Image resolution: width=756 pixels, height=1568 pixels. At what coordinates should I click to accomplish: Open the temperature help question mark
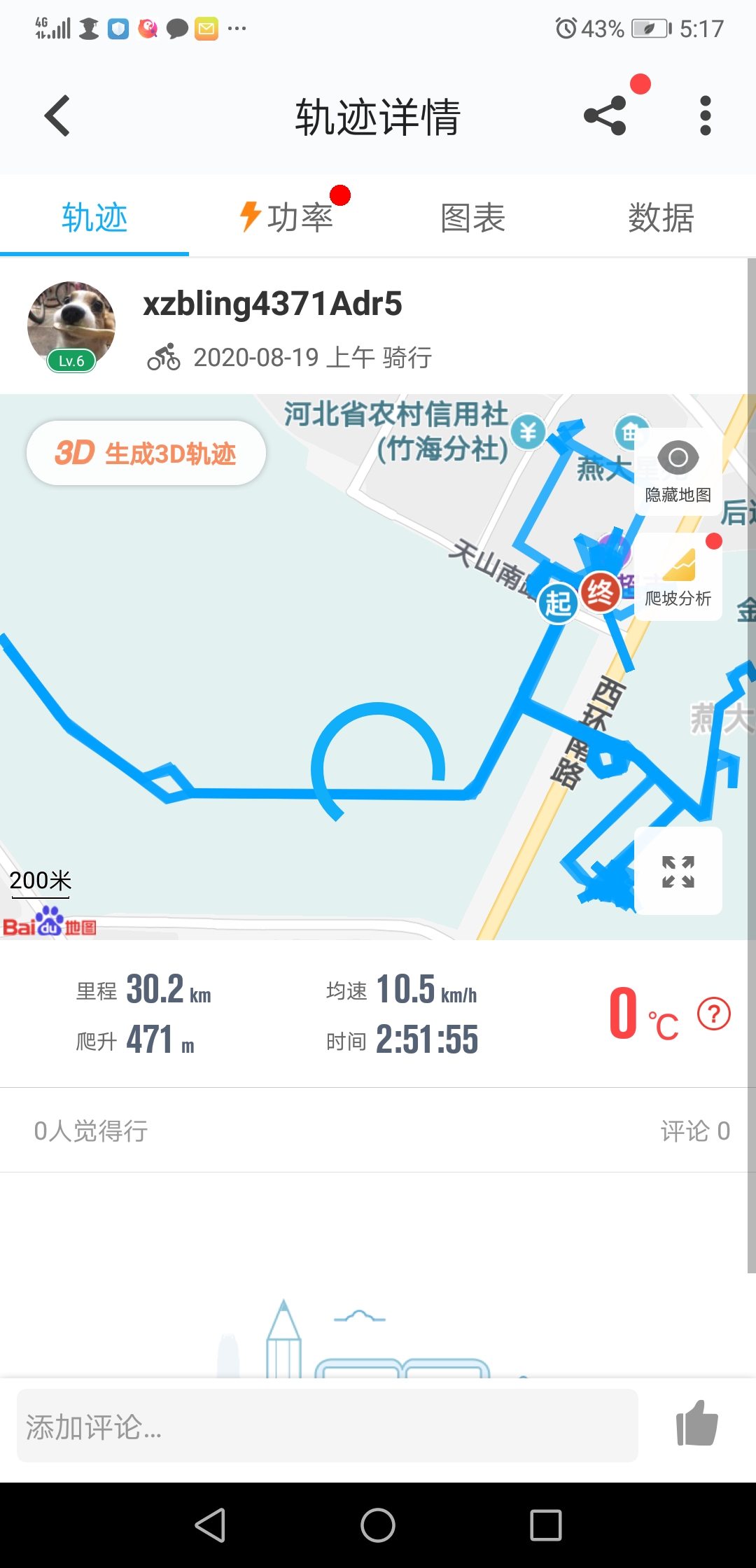(714, 1014)
